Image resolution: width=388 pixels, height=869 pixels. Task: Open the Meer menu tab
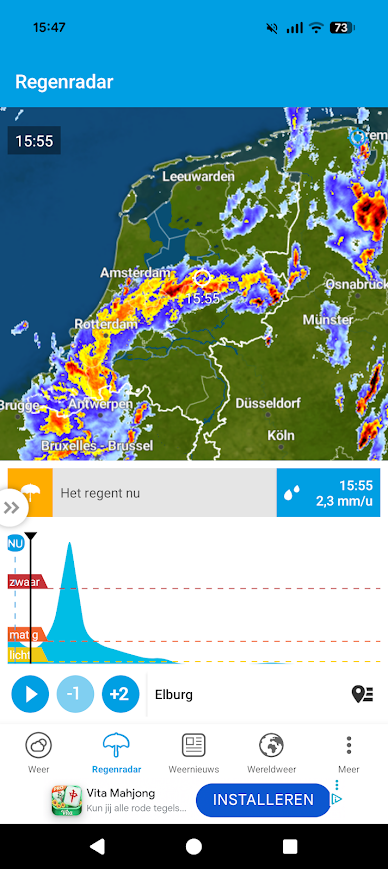(349, 753)
